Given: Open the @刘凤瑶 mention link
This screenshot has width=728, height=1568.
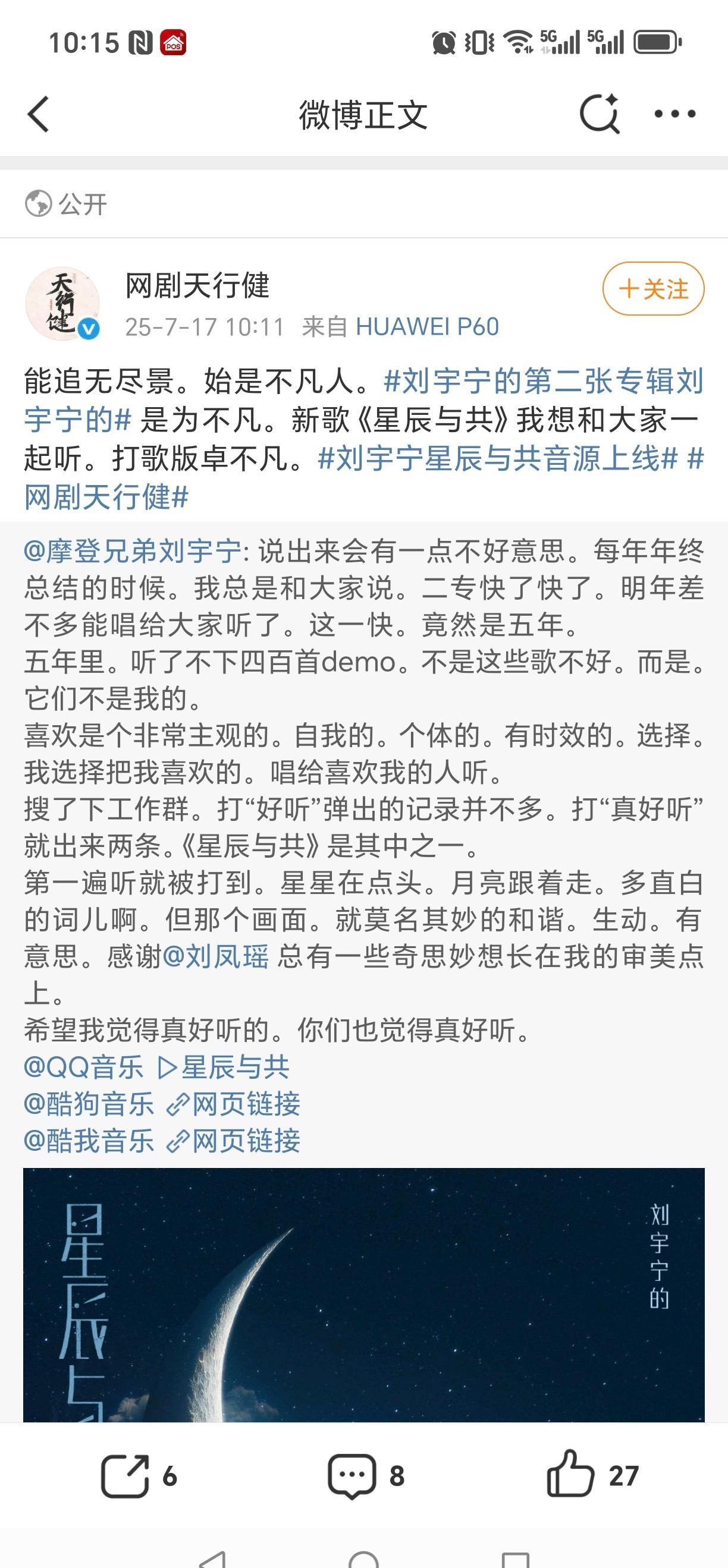Looking at the screenshot, I should coord(216,957).
